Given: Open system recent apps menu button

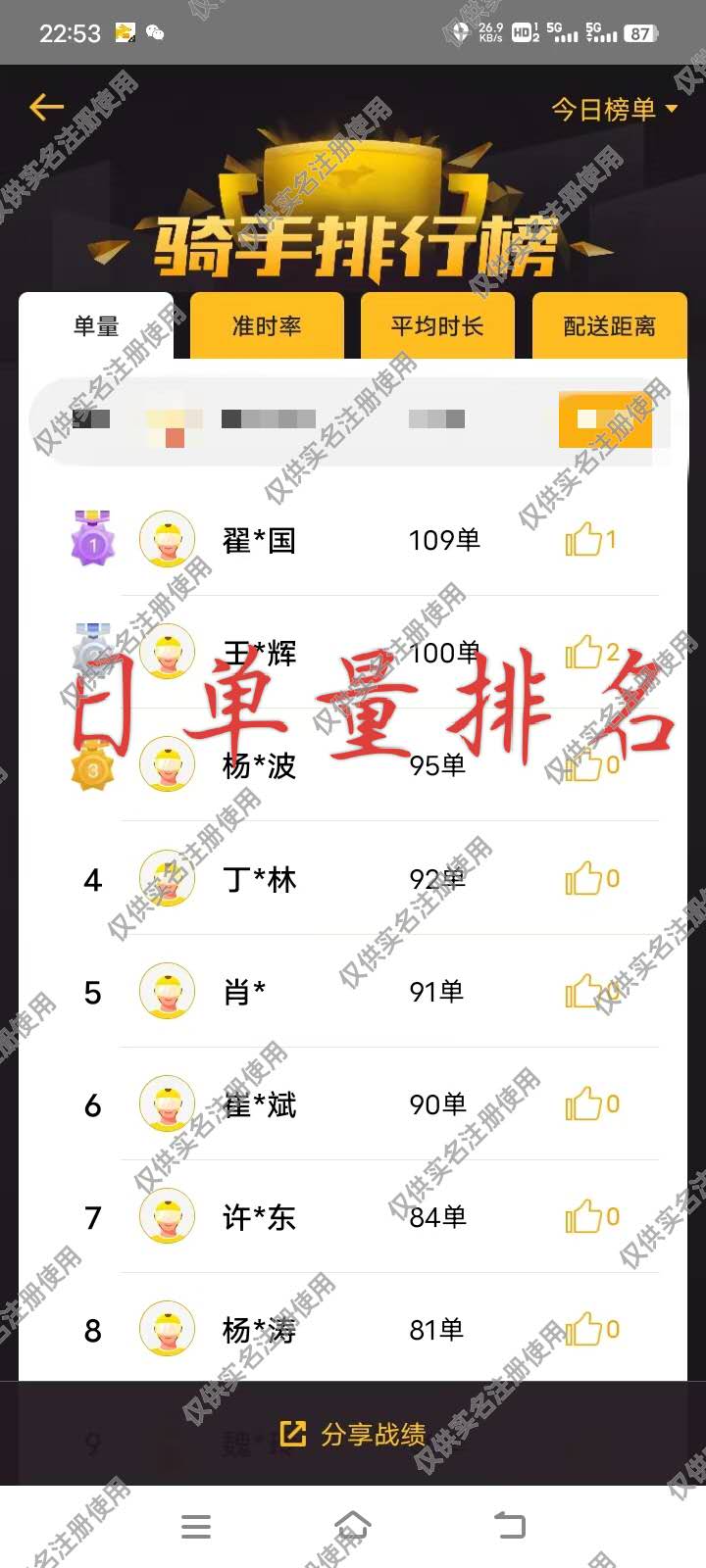Looking at the screenshot, I should (196, 1526).
